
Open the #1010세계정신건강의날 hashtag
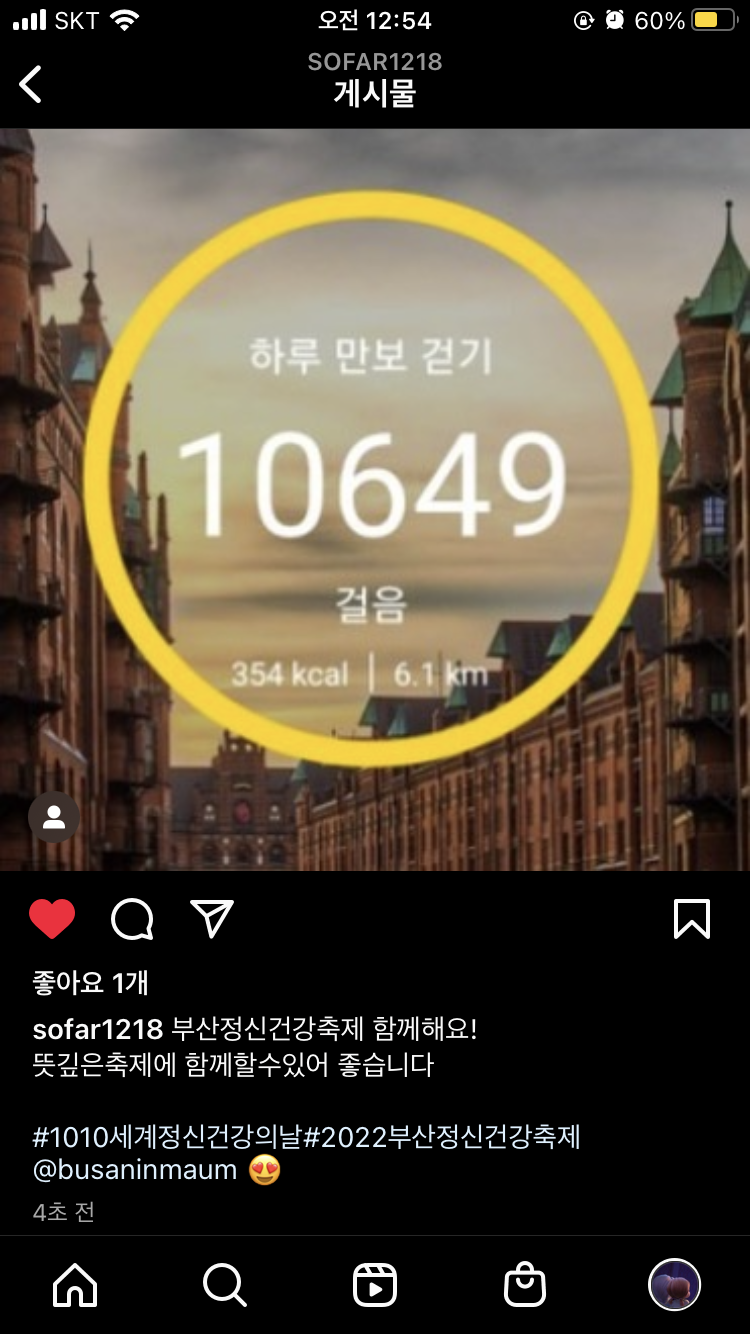tap(167, 1137)
